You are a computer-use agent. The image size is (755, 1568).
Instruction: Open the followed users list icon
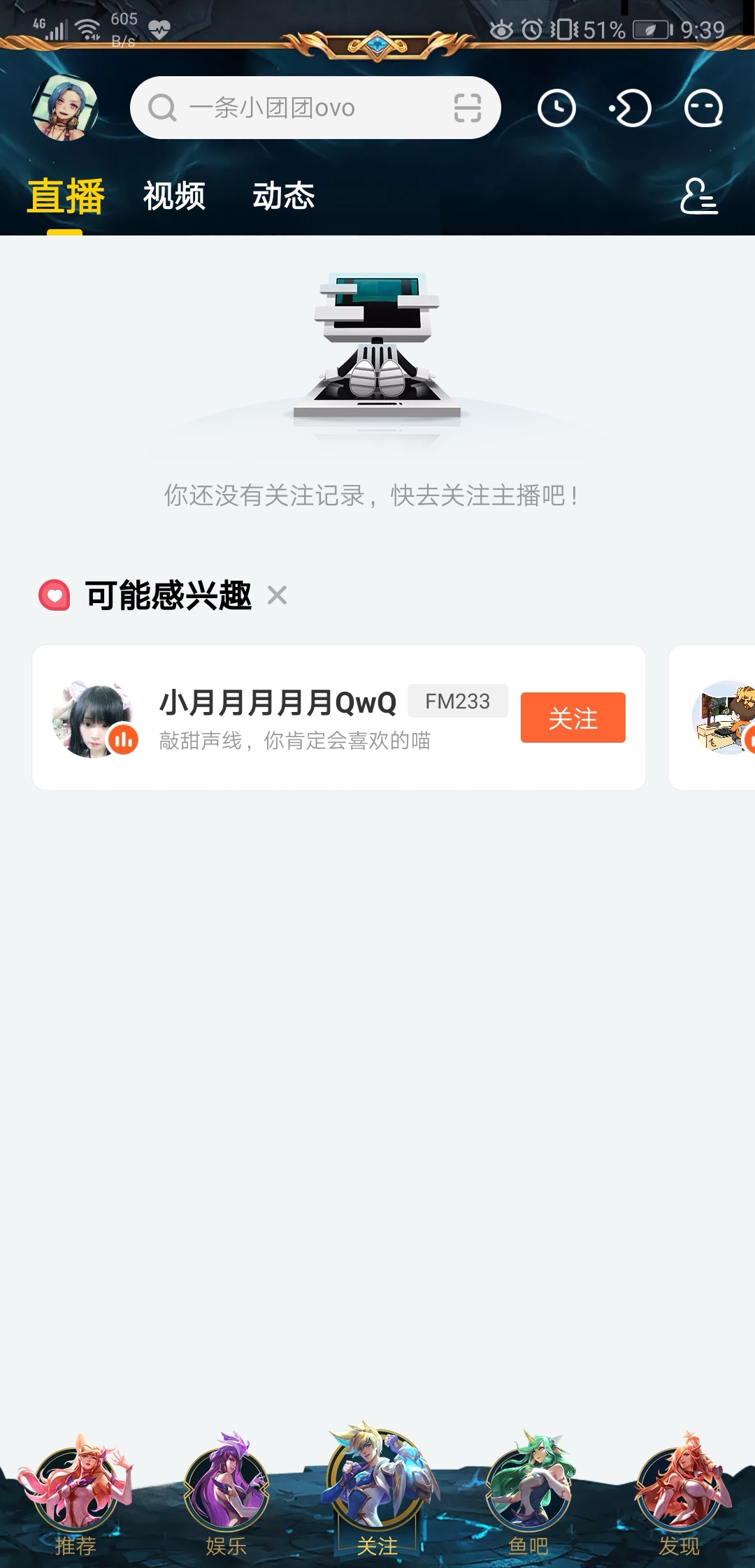[x=699, y=196]
